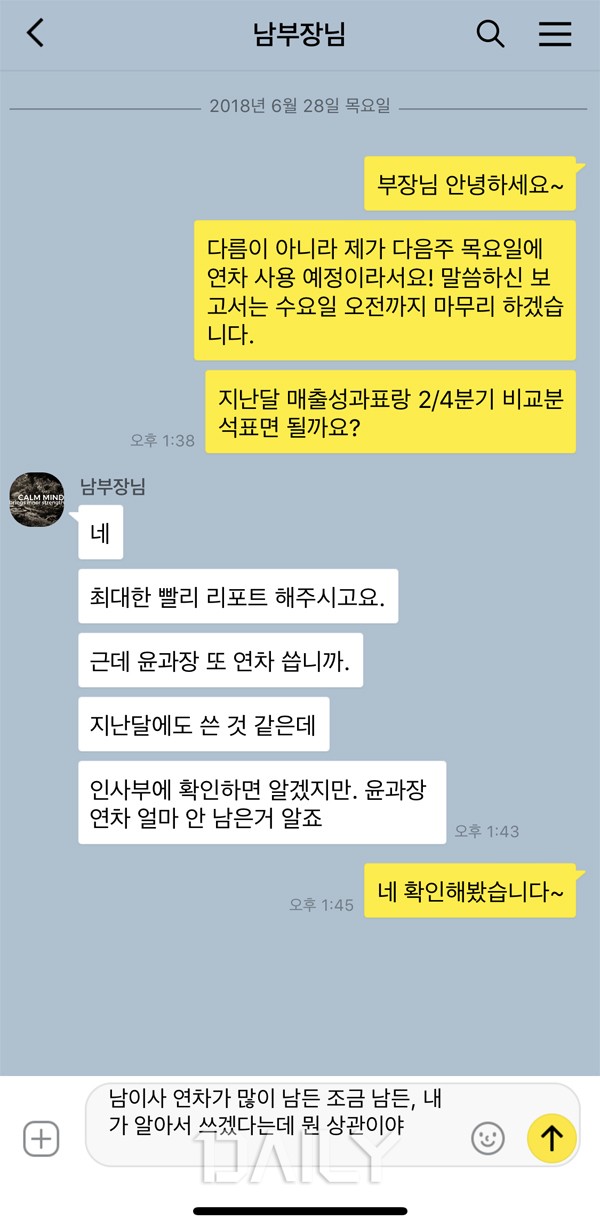Go back from the 남부장님 chat
Image resolution: width=600 pixels, height=1228 pixels.
35,34
